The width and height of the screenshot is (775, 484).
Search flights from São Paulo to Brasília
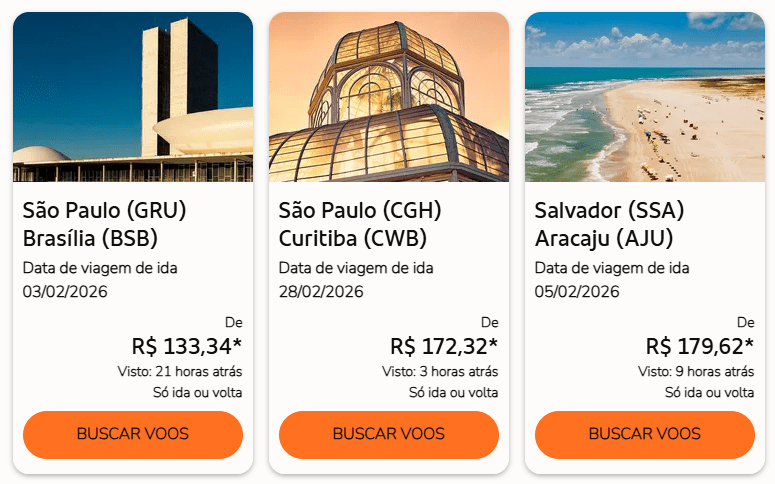coord(133,434)
